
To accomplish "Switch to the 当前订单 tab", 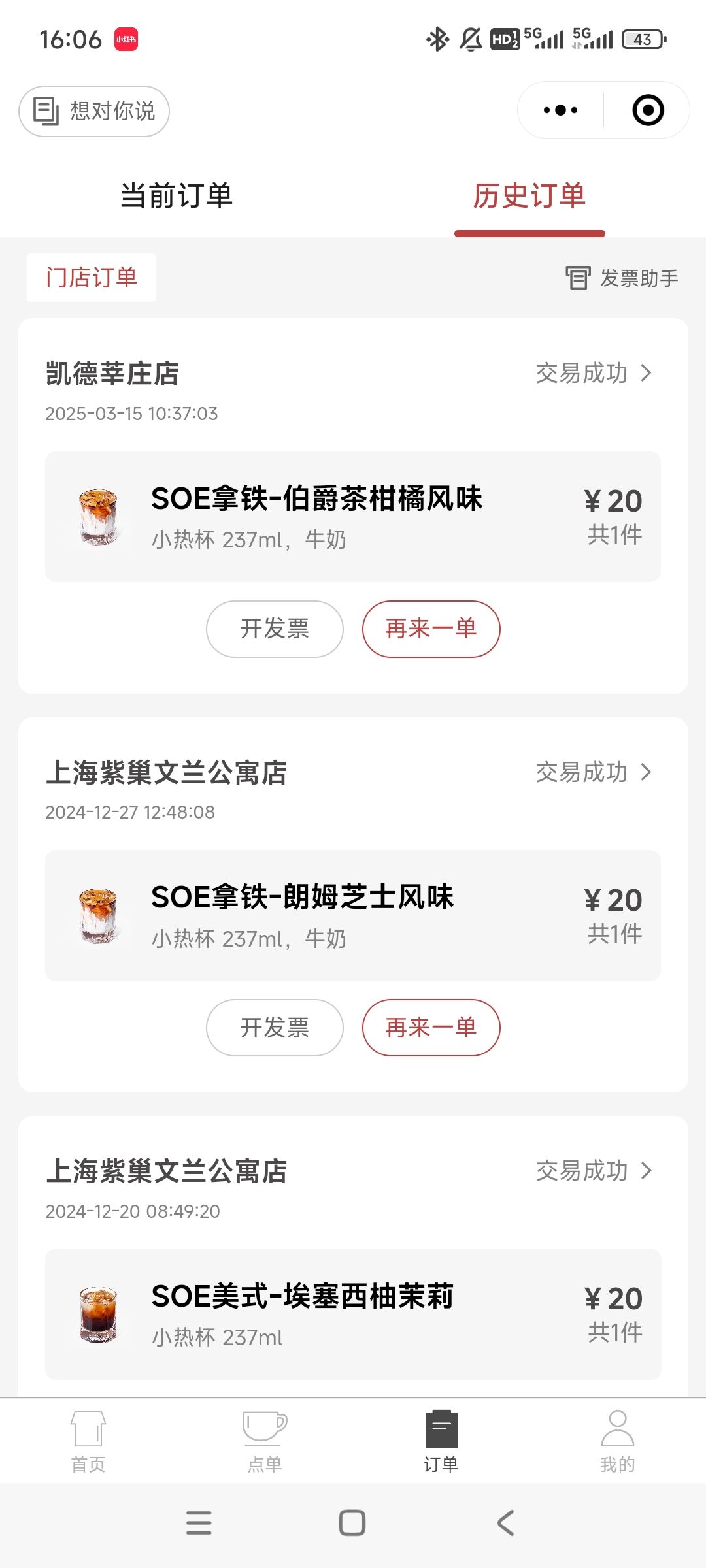I will pyautogui.click(x=176, y=196).
